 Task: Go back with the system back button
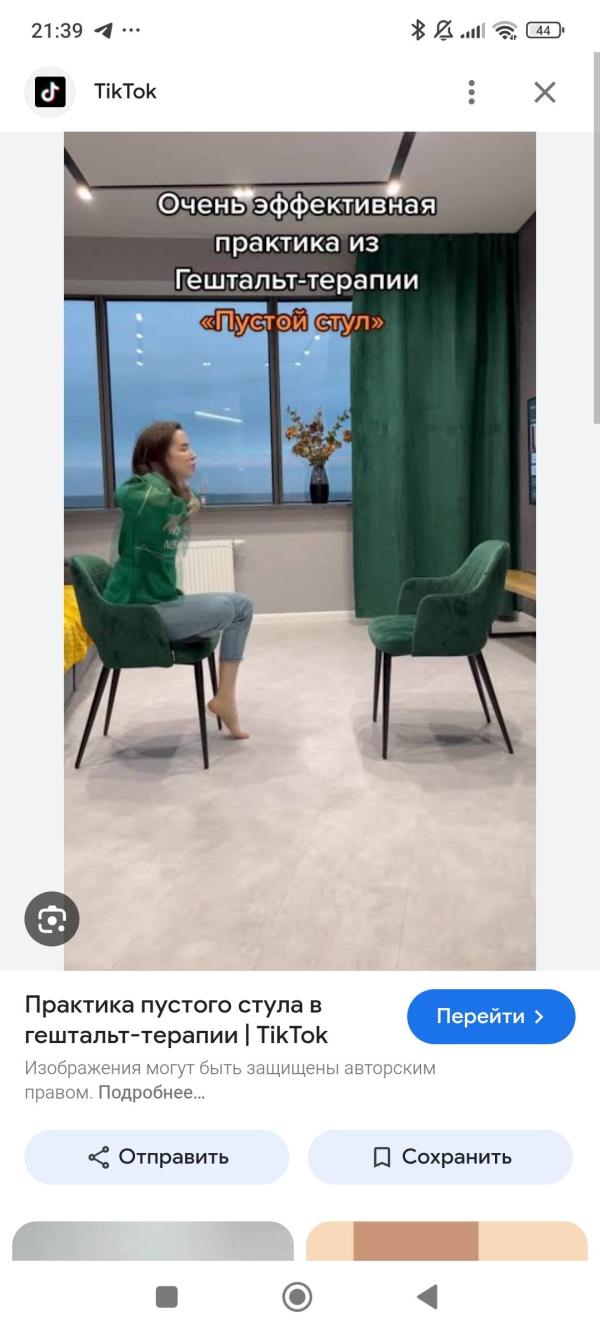(x=427, y=1297)
